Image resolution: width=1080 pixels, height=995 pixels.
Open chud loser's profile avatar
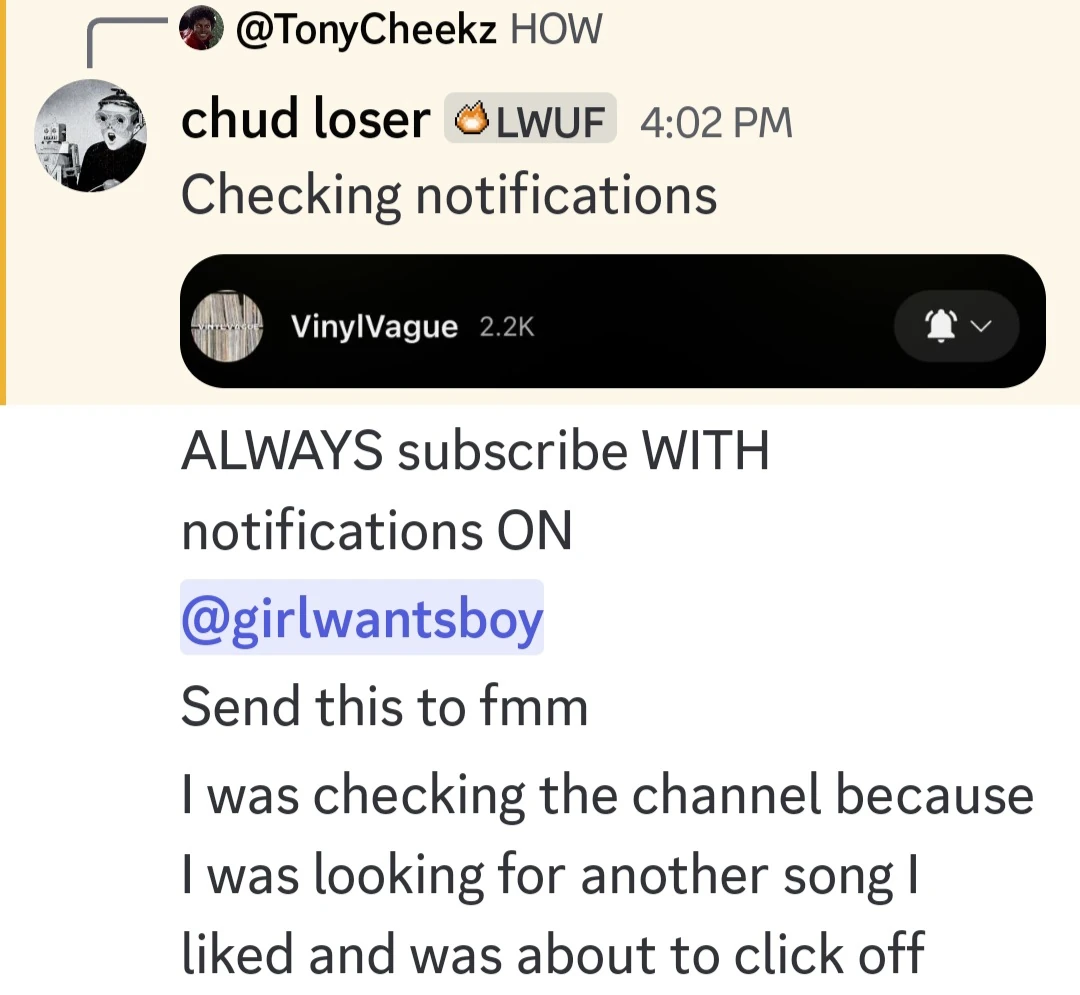click(90, 135)
